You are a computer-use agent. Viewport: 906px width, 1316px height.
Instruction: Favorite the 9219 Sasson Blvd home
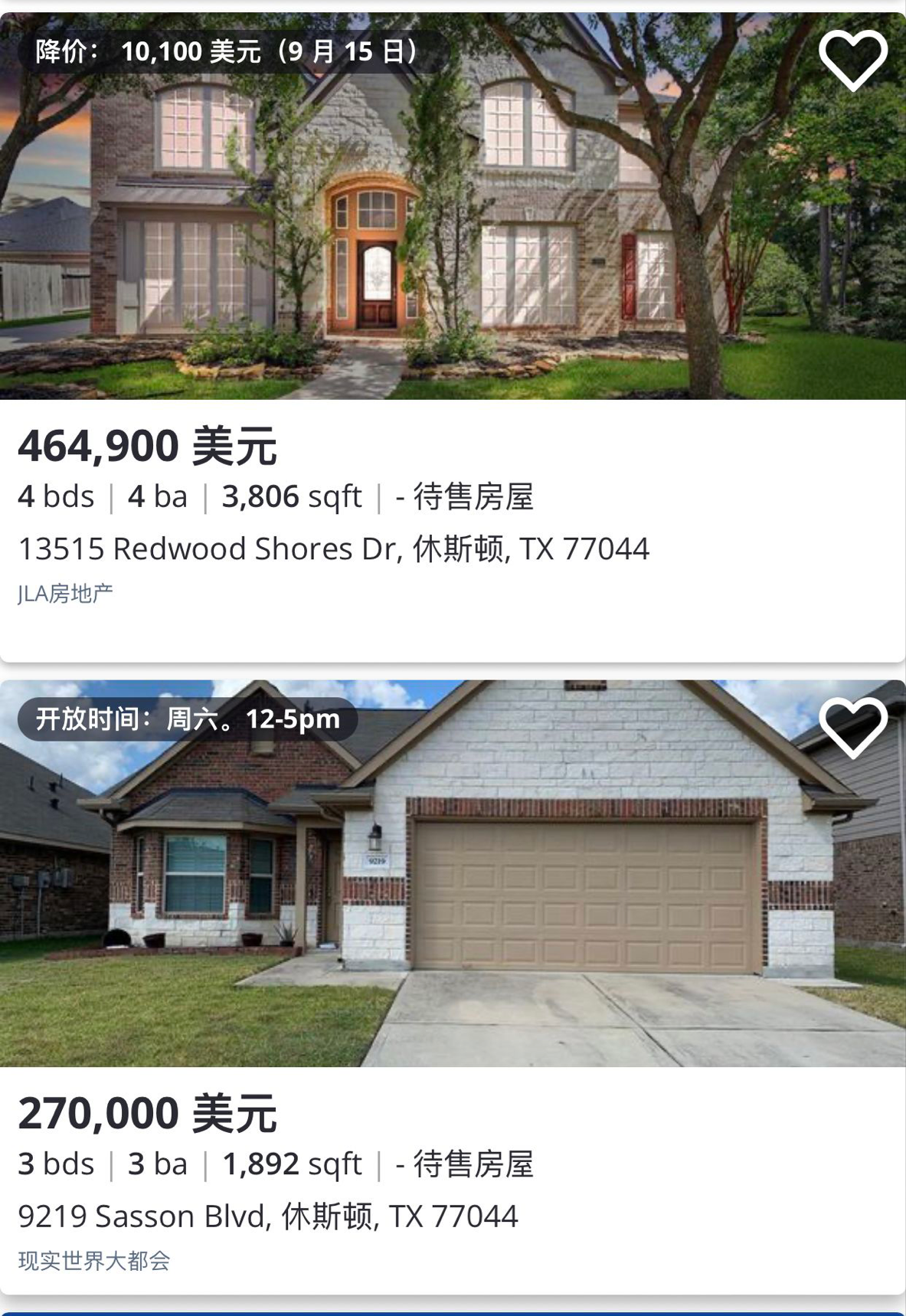(852, 727)
